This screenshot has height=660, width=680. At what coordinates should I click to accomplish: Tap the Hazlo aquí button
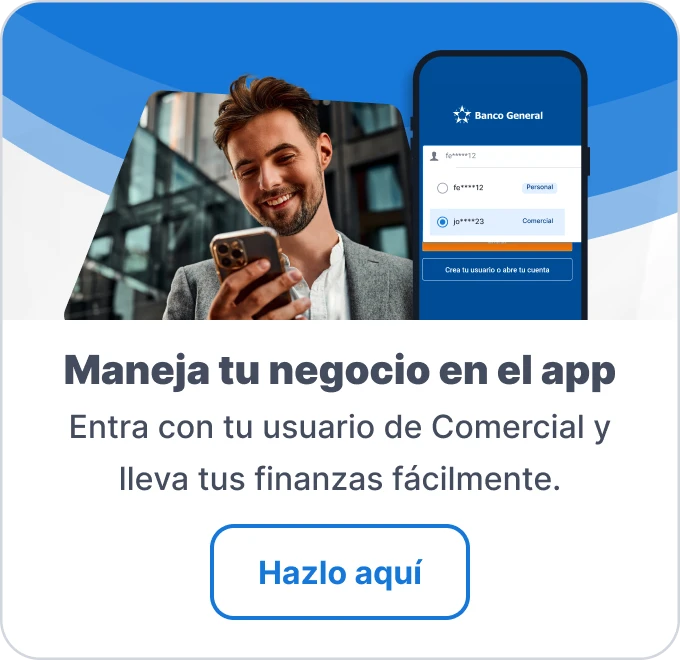coord(340,572)
